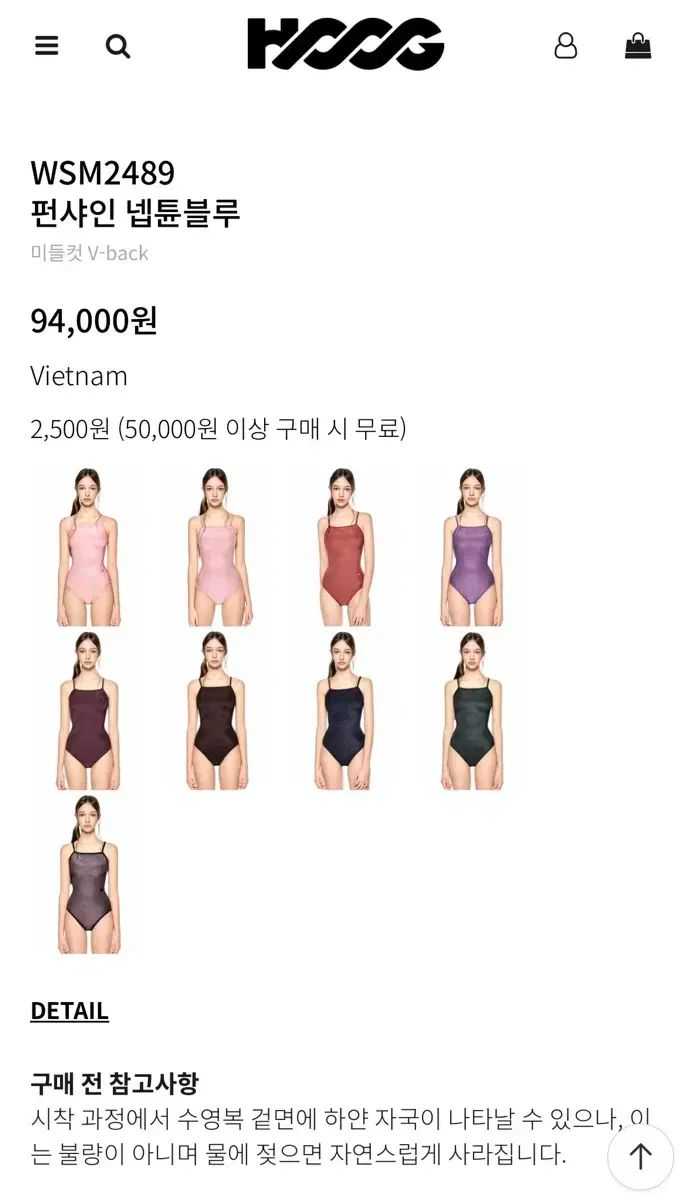The width and height of the screenshot is (692, 1200).
Task: Select the red swimsuit color variant
Action: (x=344, y=548)
